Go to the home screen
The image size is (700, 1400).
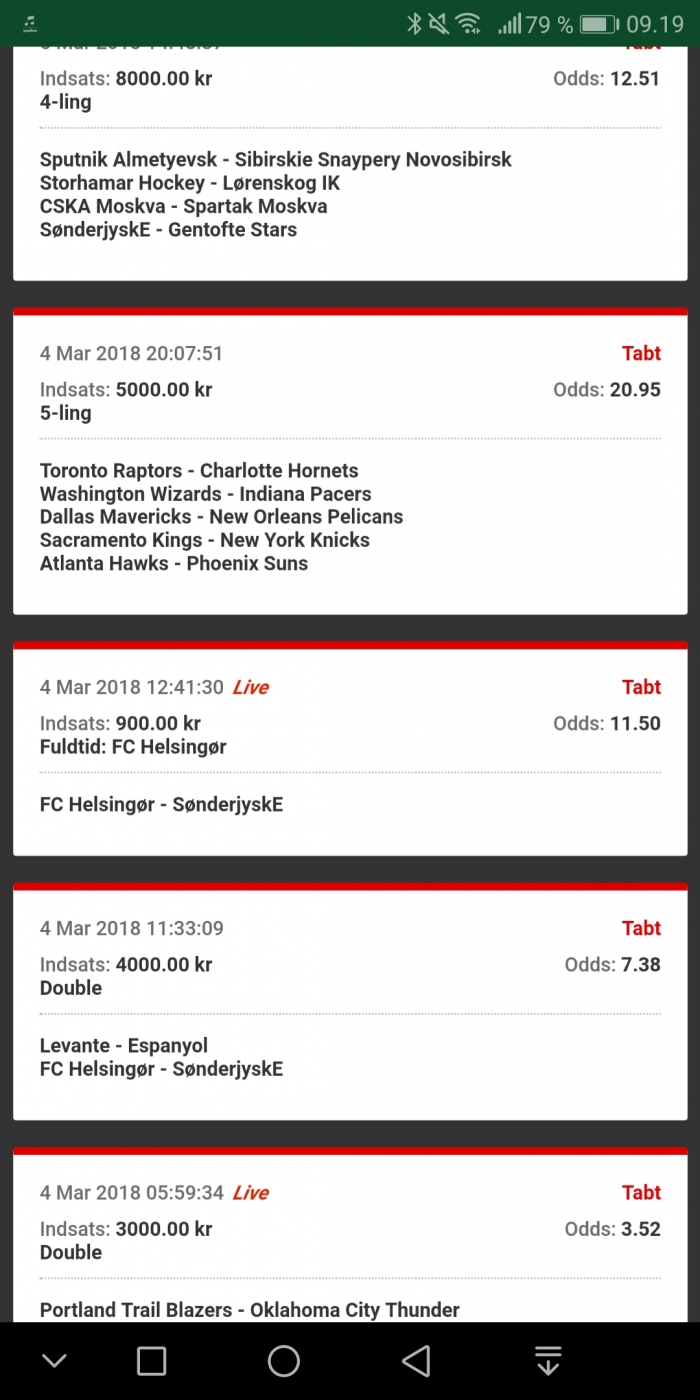click(x=284, y=1361)
